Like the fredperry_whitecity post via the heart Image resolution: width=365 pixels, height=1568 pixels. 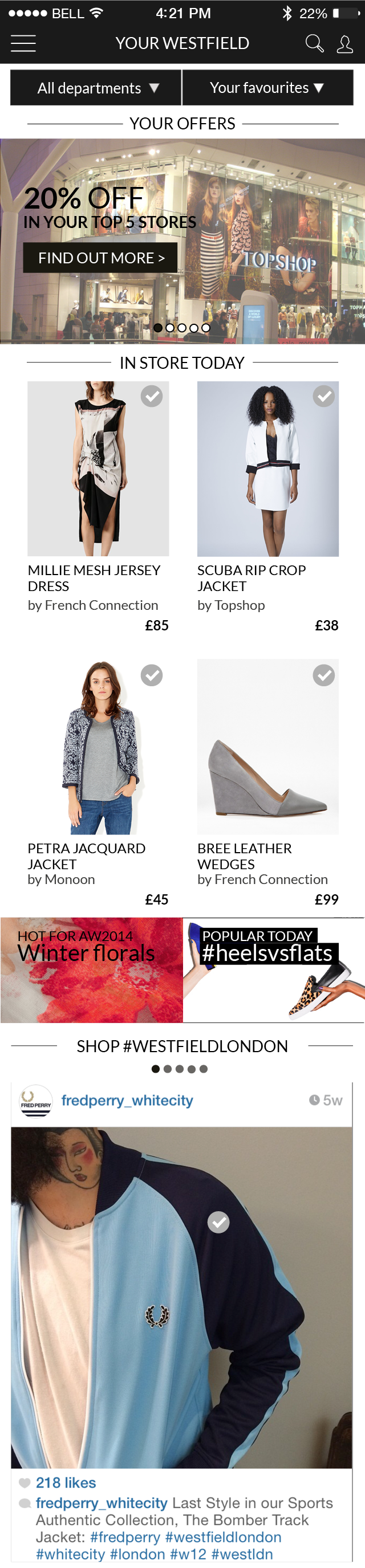click(x=25, y=1483)
